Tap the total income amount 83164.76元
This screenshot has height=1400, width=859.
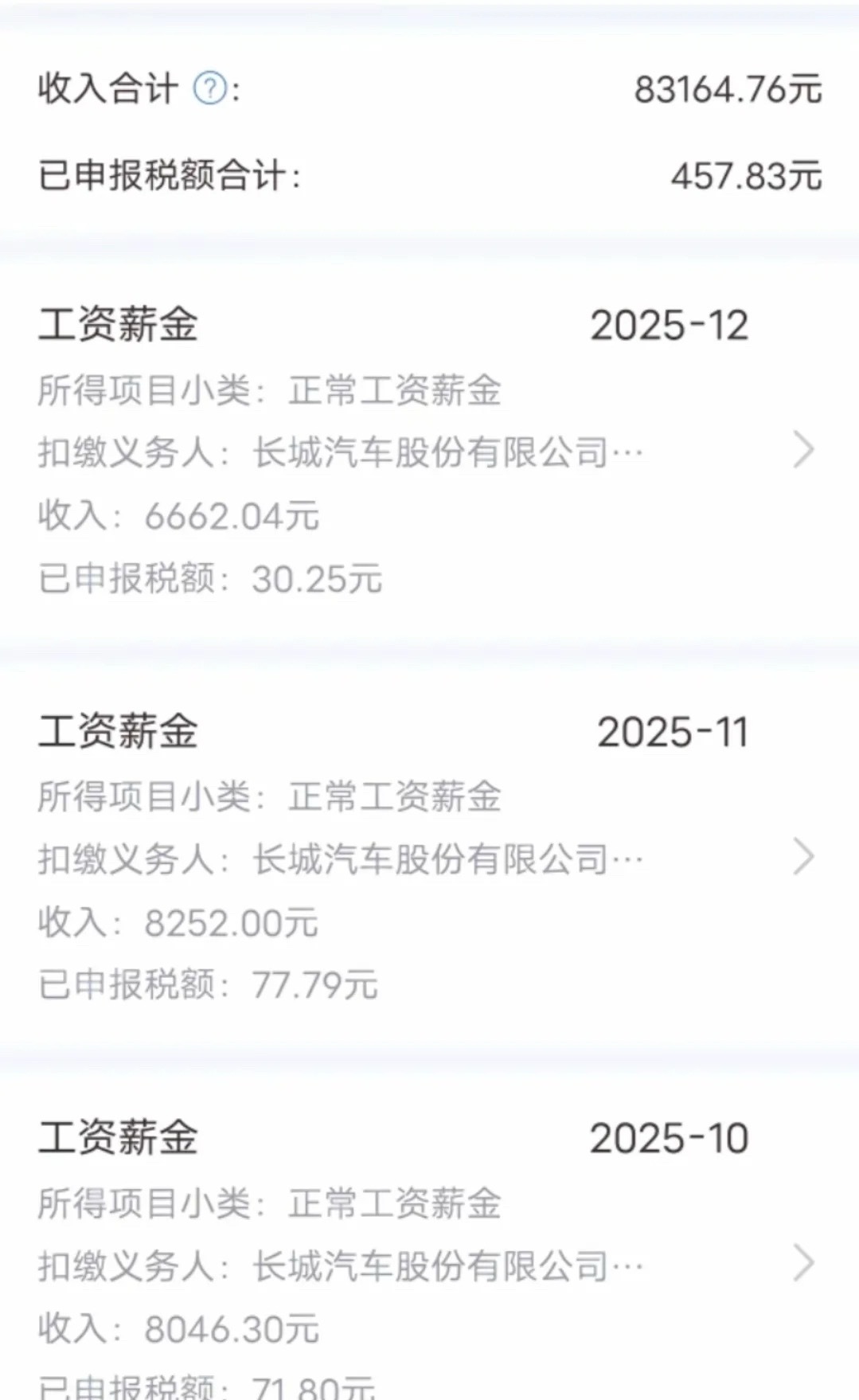(x=725, y=88)
